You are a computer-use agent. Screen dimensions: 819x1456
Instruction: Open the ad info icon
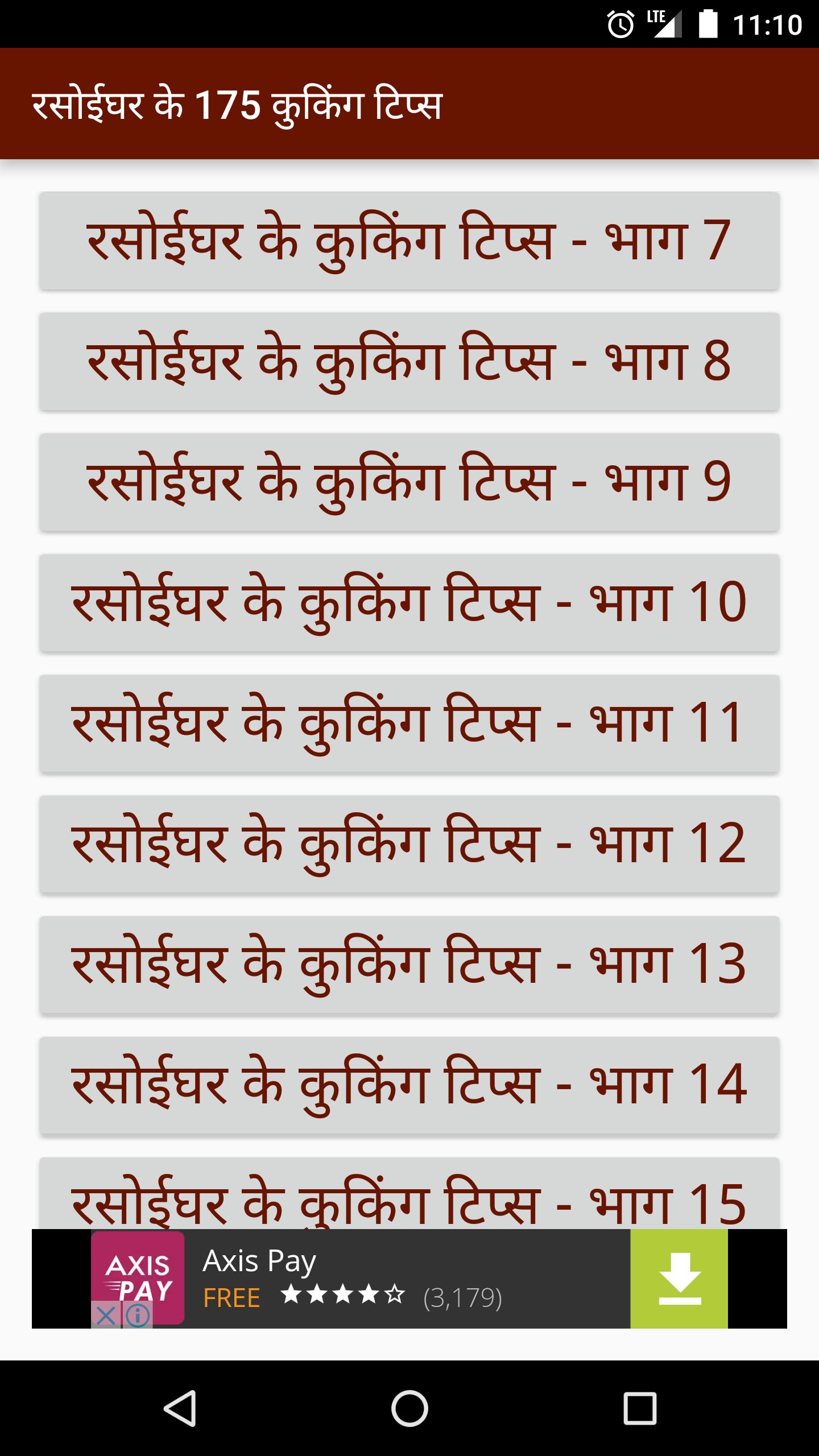tap(138, 1316)
